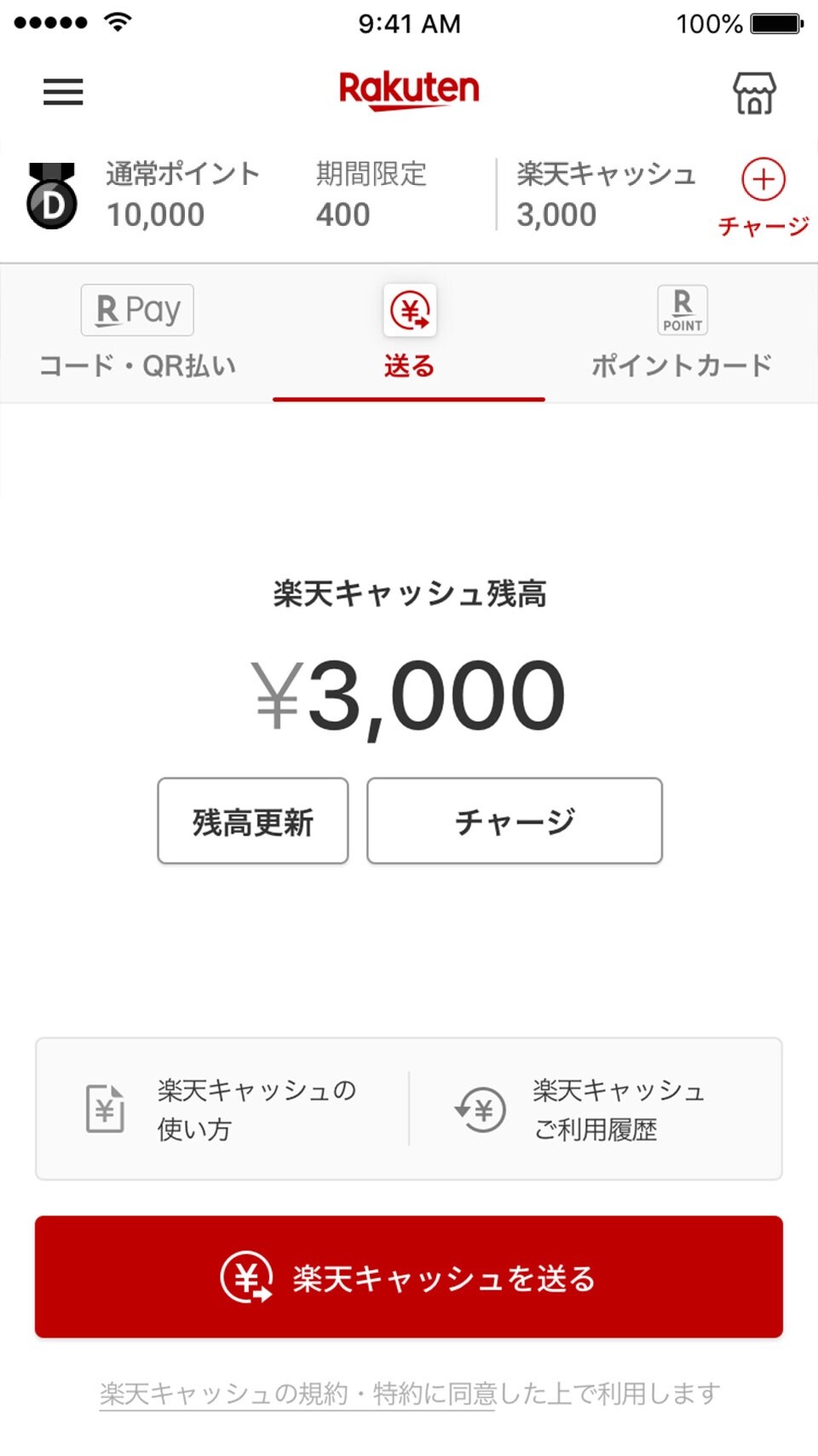Image resolution: width=818 pixels, height=1456 pixels.
Task: Tap the red plus charge icon
Action: 763,181
